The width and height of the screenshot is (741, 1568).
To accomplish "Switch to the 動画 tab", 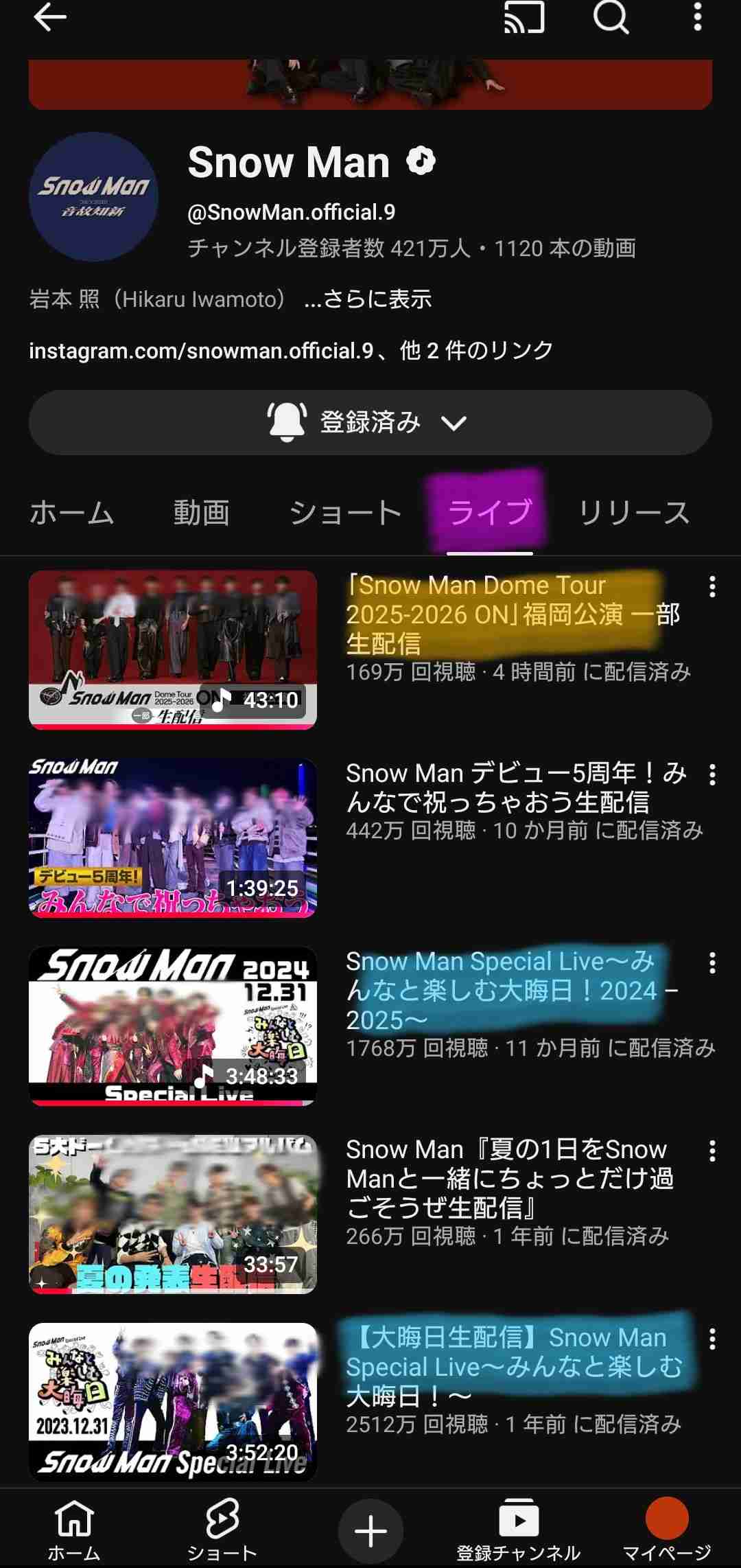I will [202, 511].
